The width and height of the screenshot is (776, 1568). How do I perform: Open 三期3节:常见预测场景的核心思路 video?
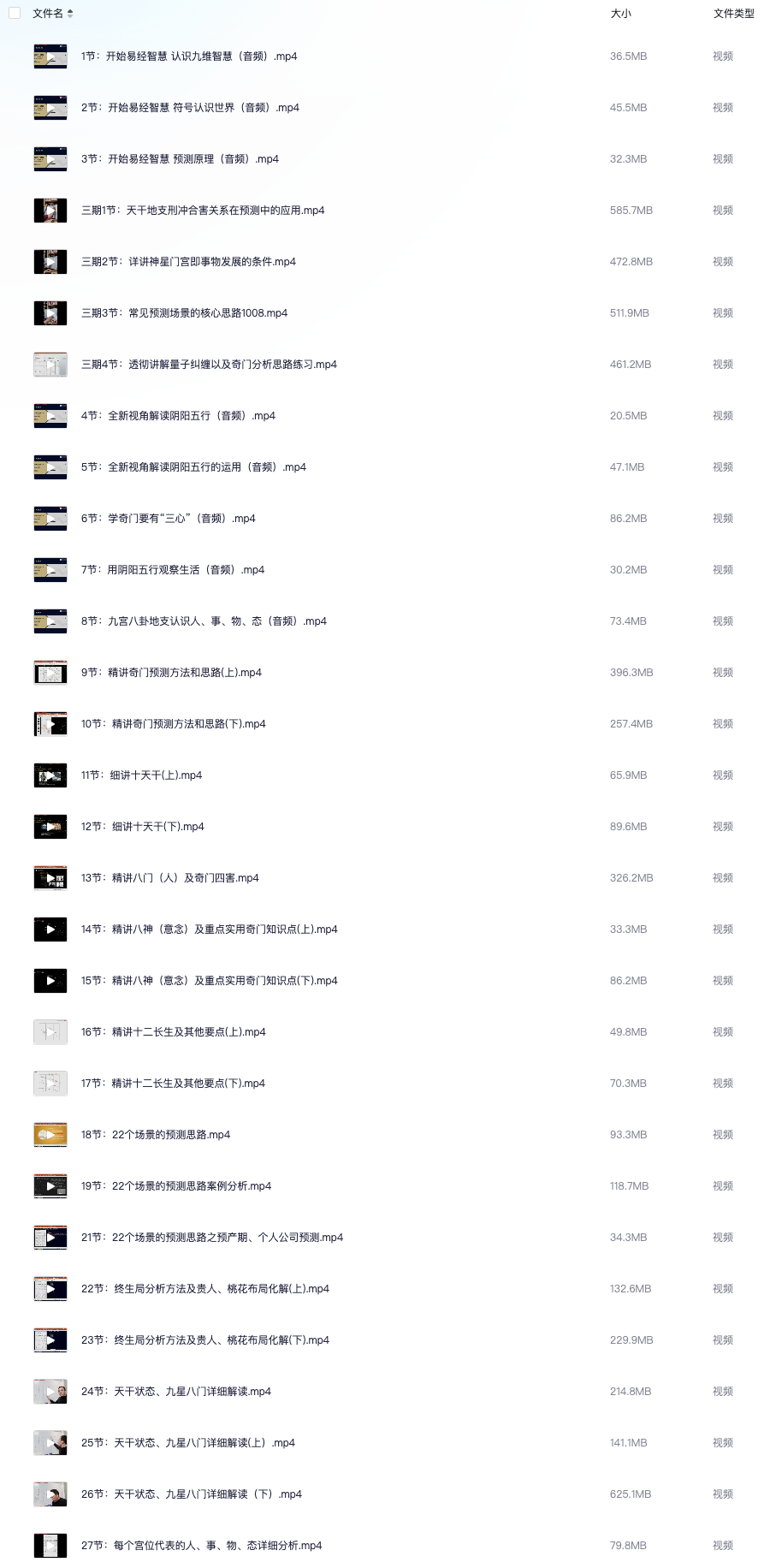(184, 313)
